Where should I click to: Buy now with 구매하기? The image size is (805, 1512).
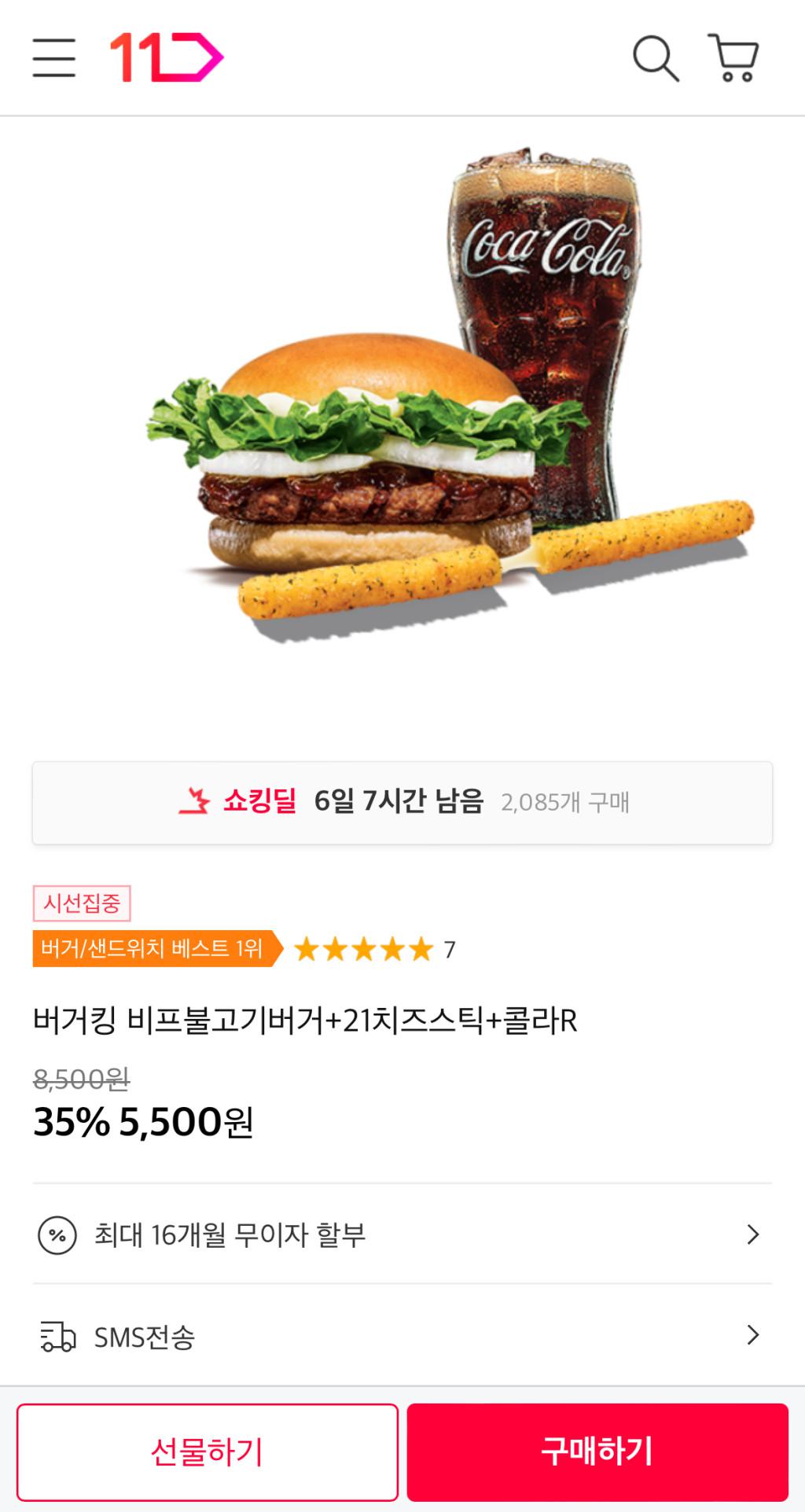click(x=597, y=1451)
